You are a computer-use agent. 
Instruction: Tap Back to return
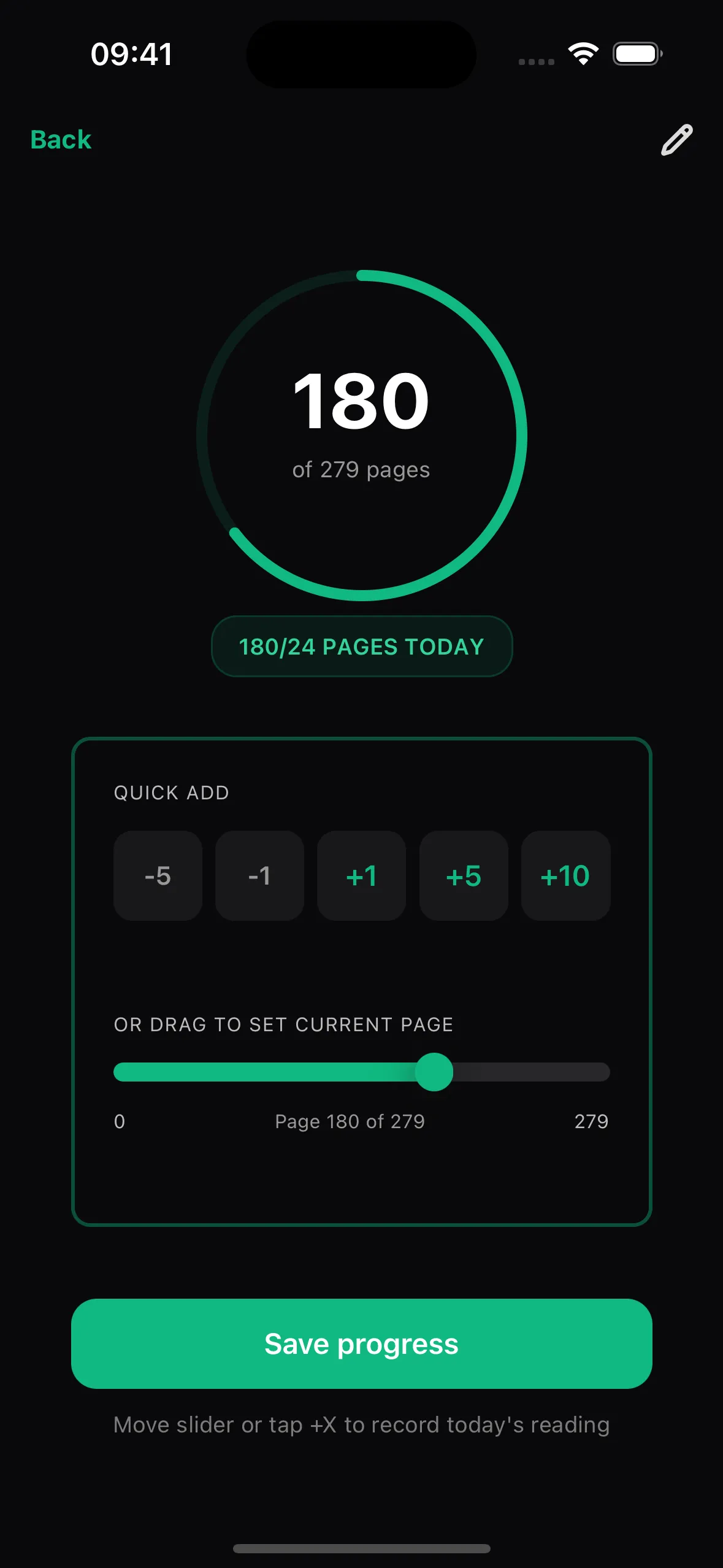60,139
